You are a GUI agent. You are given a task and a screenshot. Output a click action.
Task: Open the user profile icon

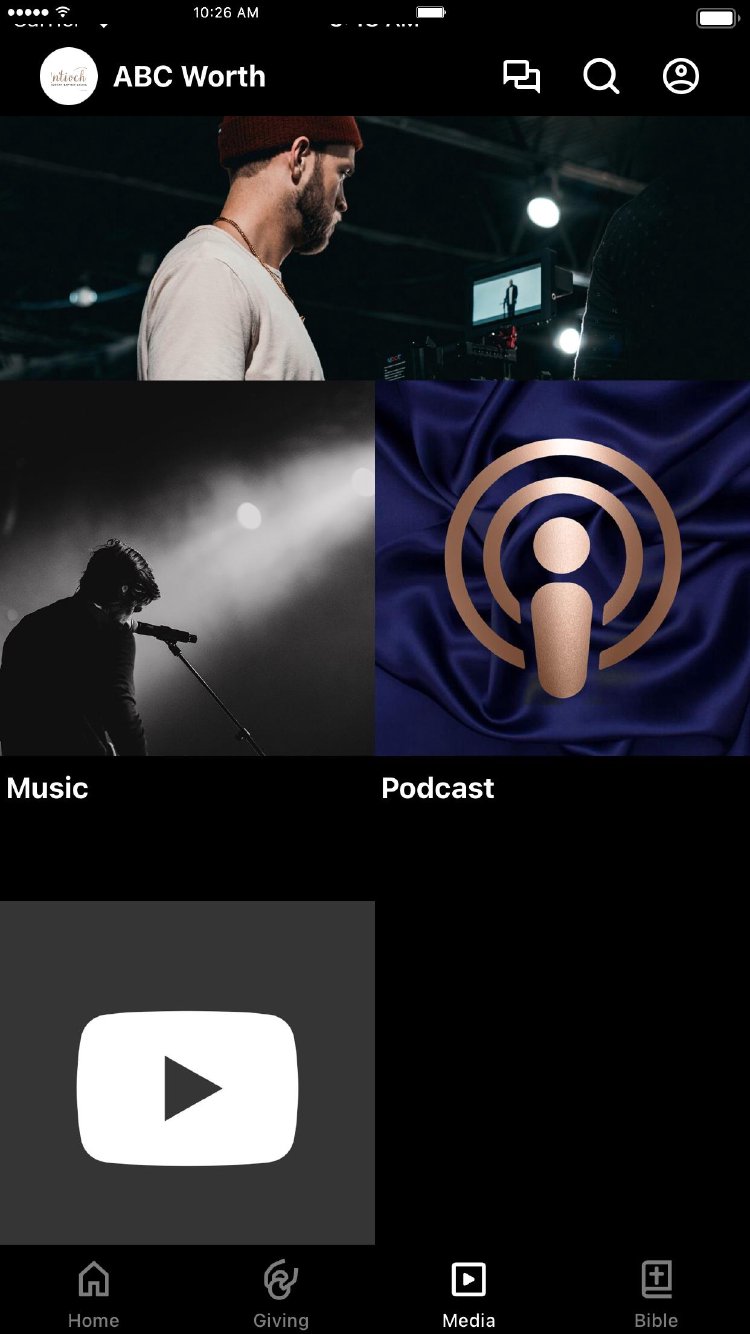(681, 77)
